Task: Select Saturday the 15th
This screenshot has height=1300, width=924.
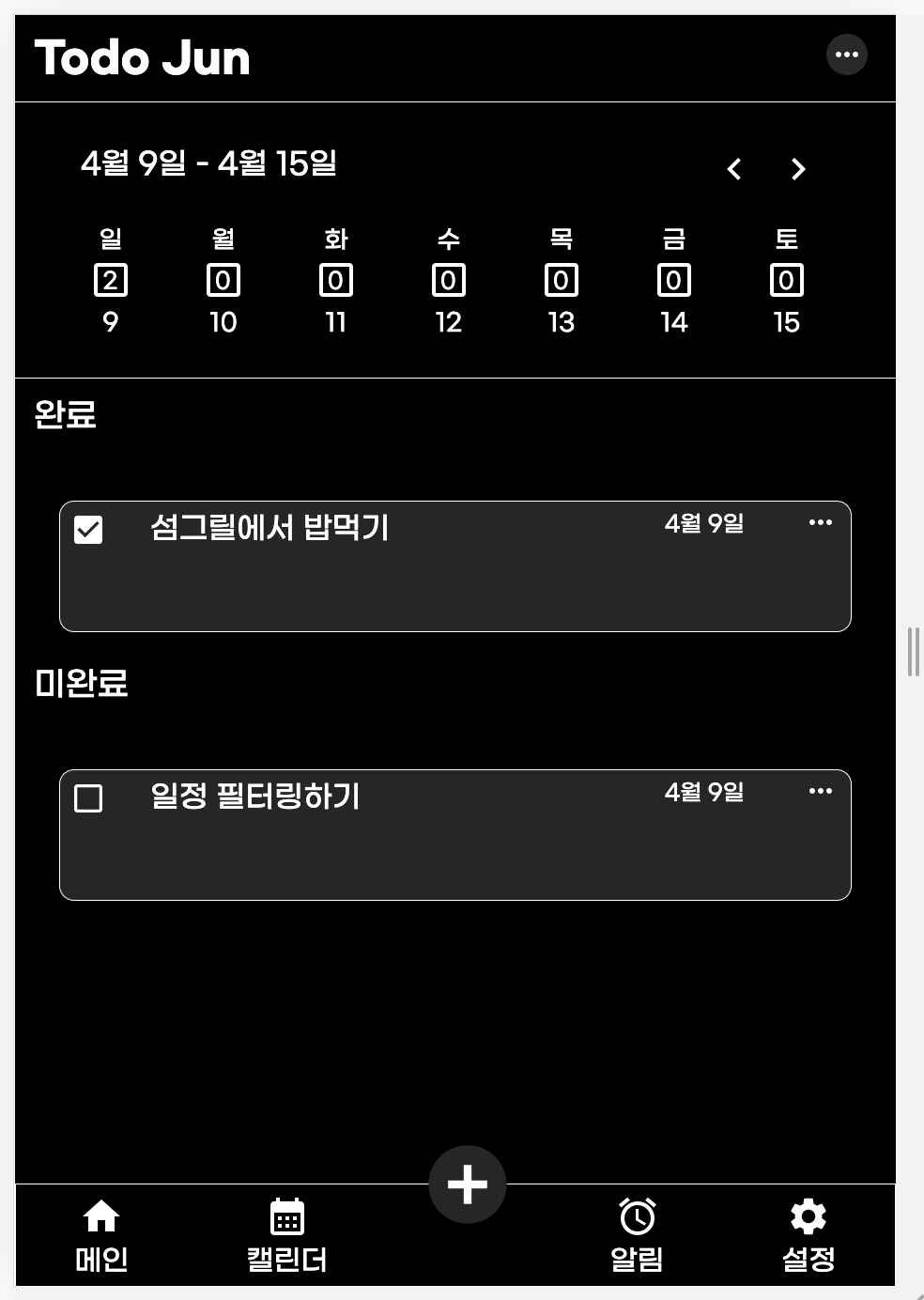Action: pyautogui.click(x=787, y=281)
